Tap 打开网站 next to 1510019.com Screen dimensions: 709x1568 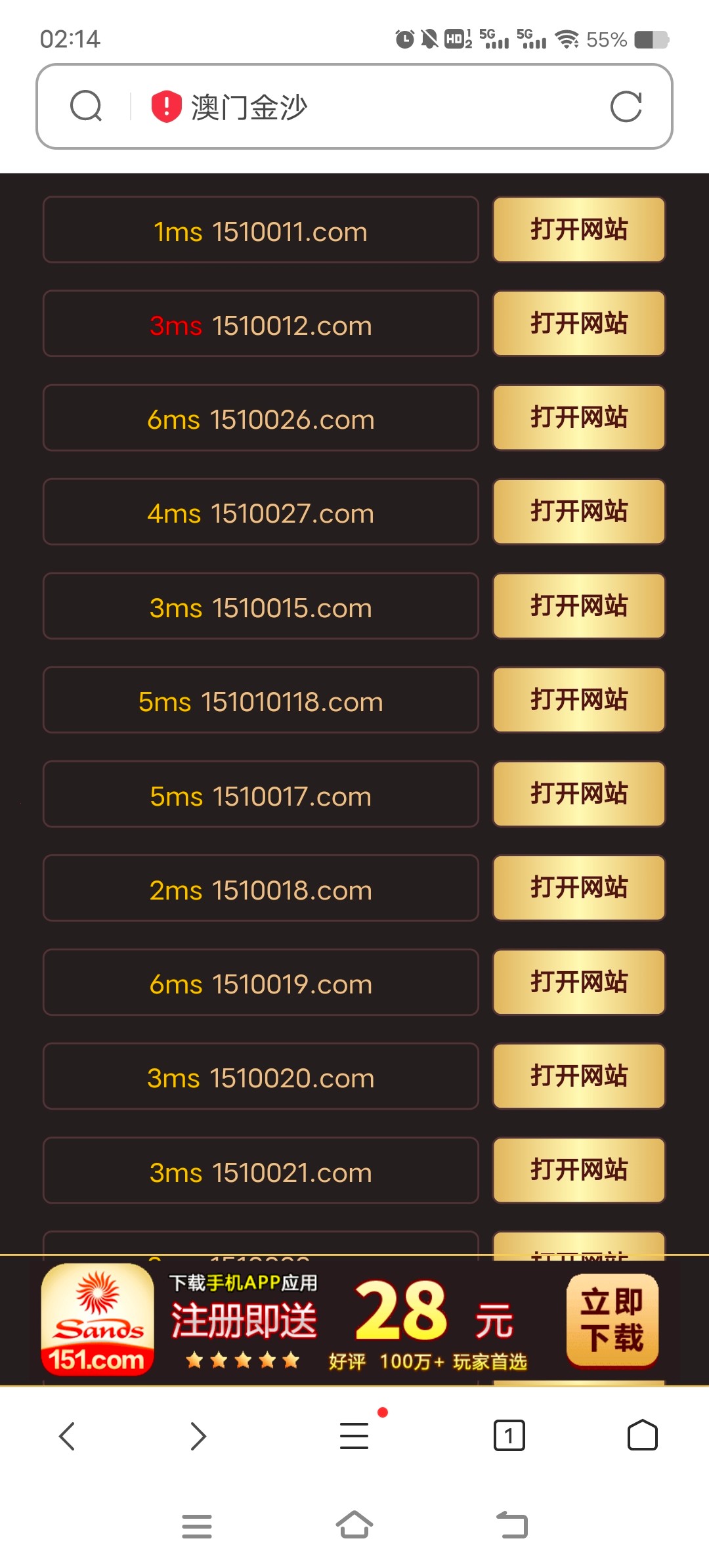579,982
